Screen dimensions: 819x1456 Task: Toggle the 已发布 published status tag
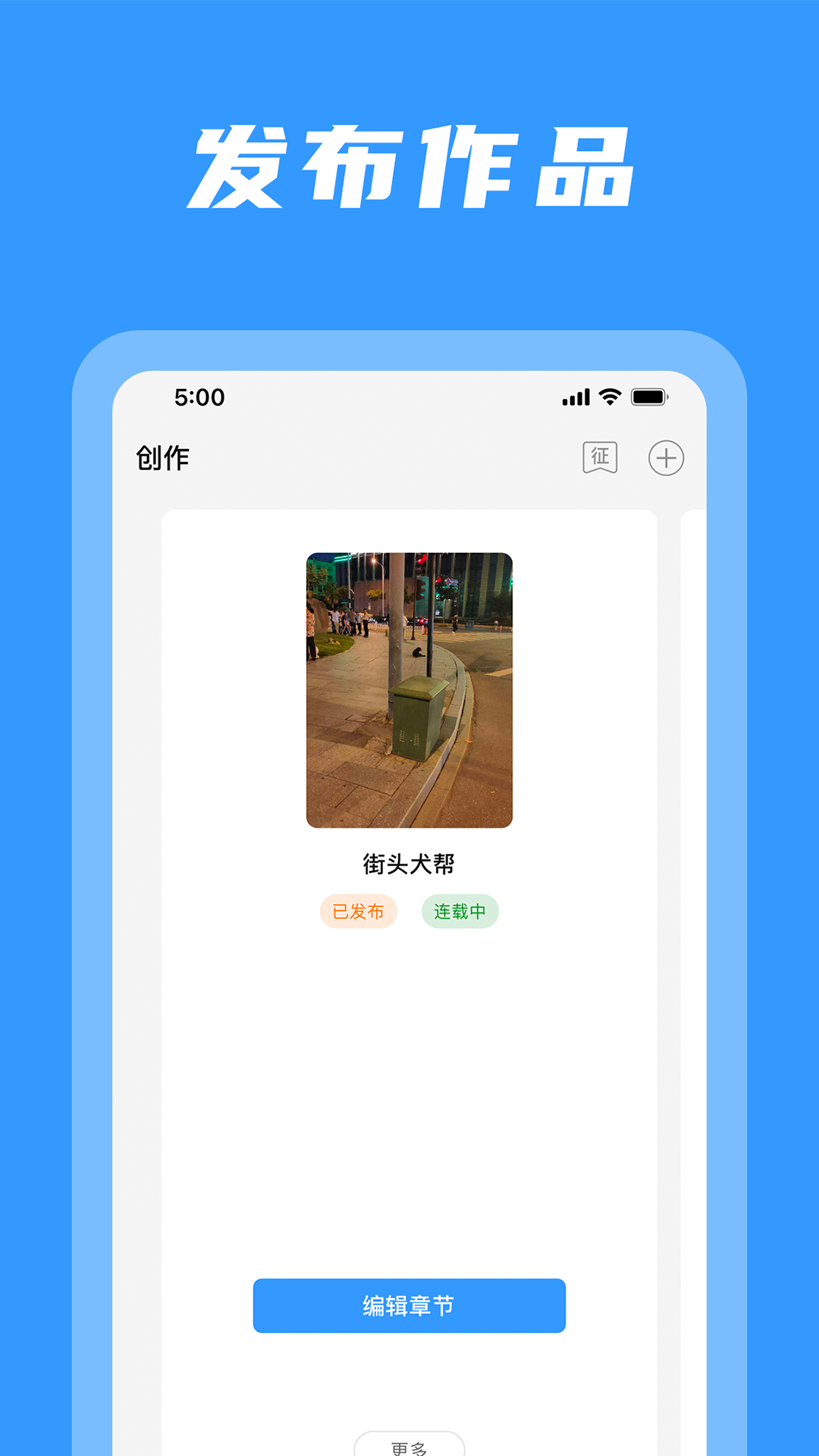[x=359, y=912]
